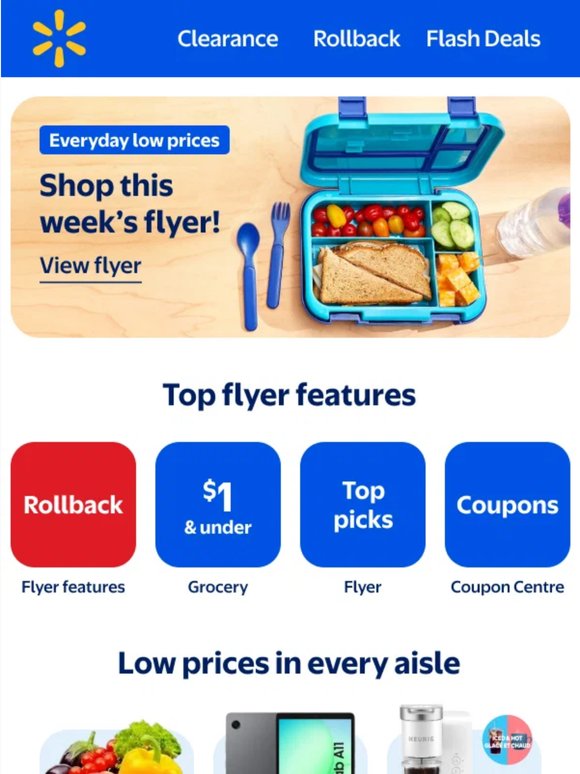The width and height of the screenshot is (580, 774).
Task: Tap the fresh vegetables aisle tile
Action: click(116, 748)
